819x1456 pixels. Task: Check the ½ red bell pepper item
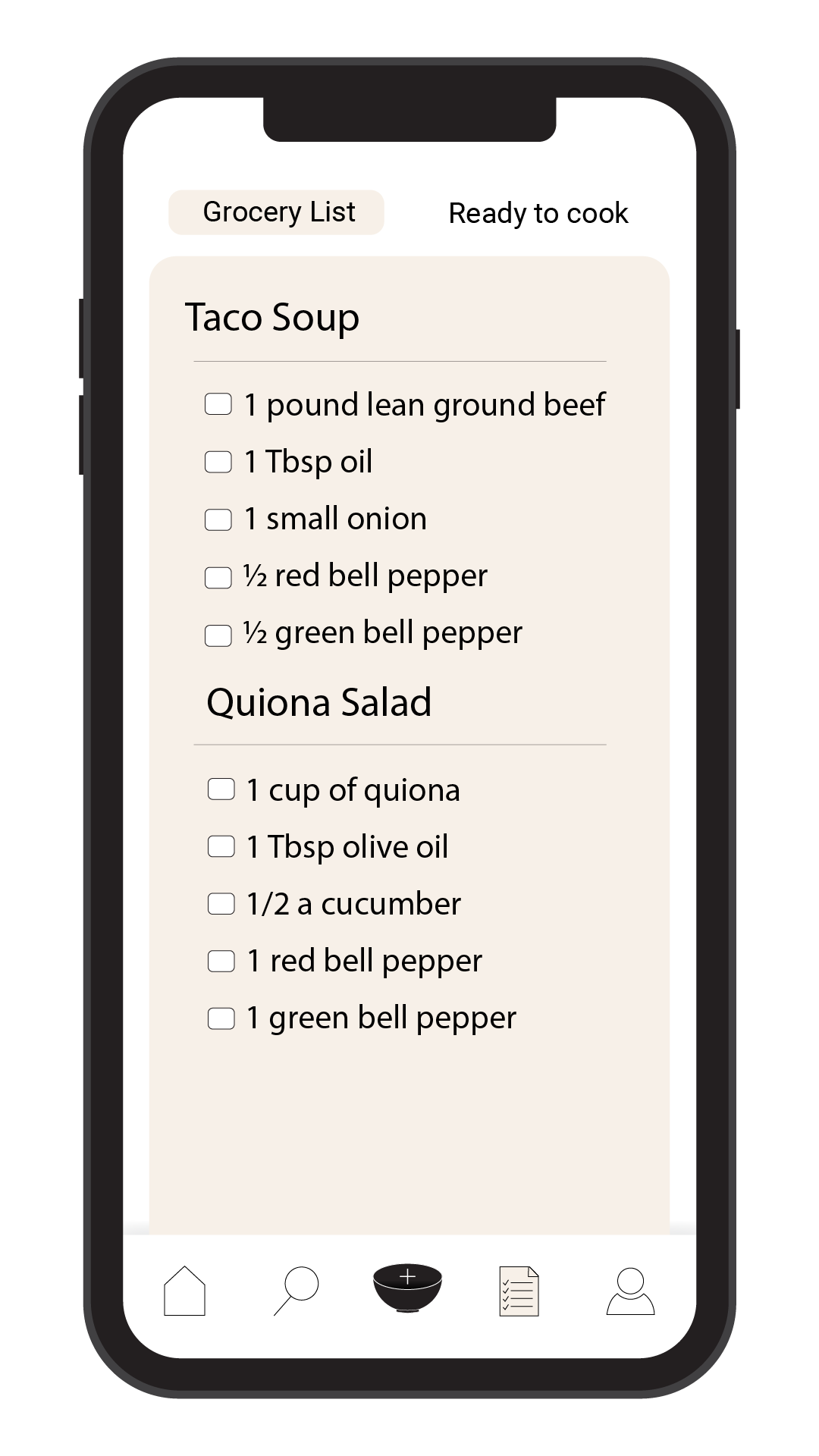pos(218,577)
